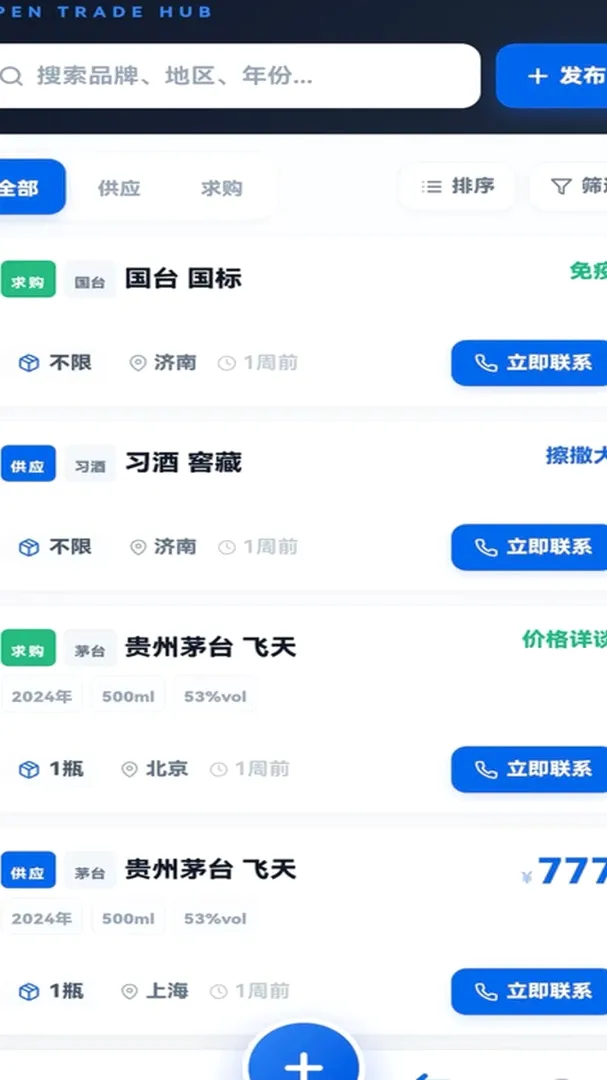Tap the floating plus button at bottom
The height and width of the screenshot is (1080, 607).
304,1054
